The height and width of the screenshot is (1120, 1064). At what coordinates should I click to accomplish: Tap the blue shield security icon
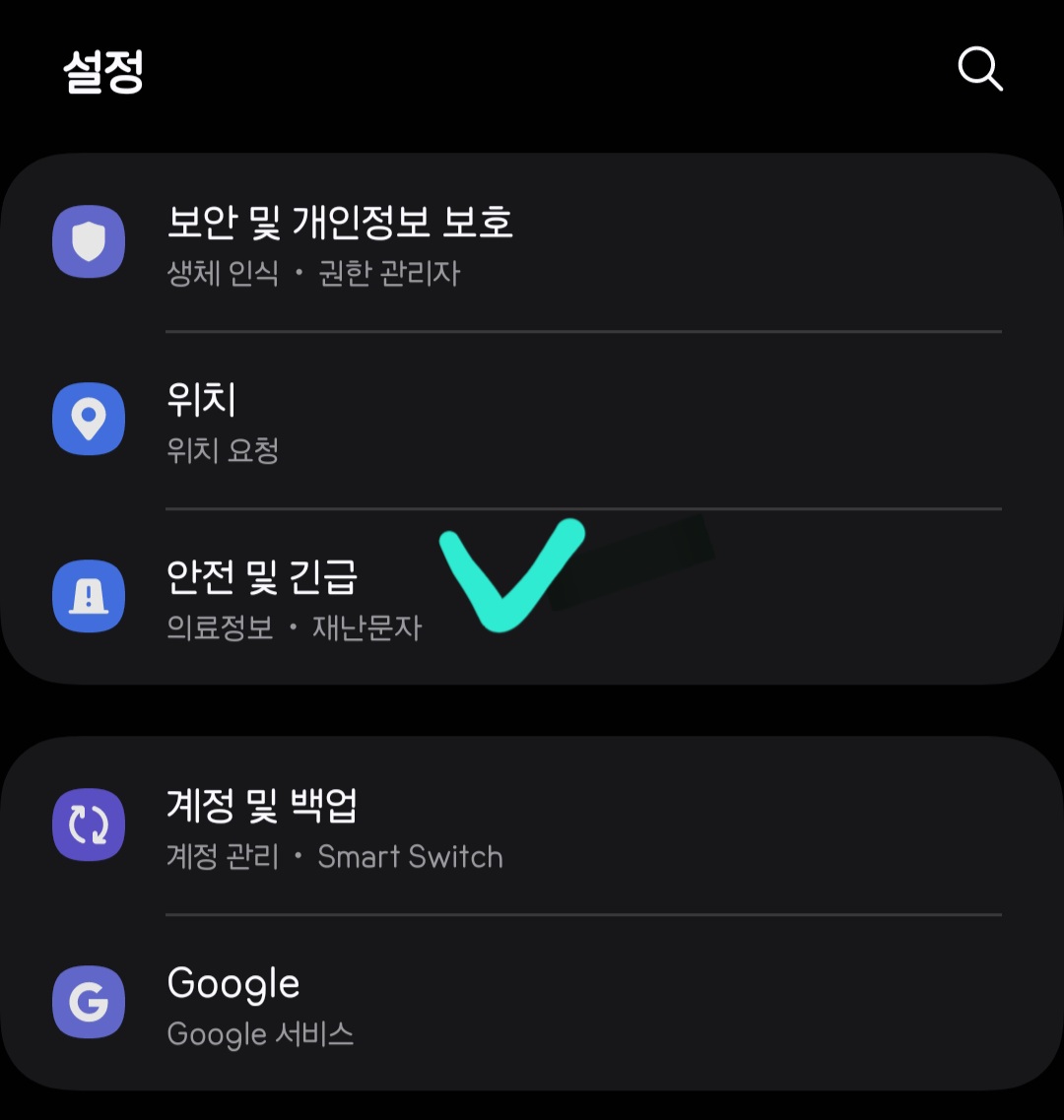coord(89,241)
